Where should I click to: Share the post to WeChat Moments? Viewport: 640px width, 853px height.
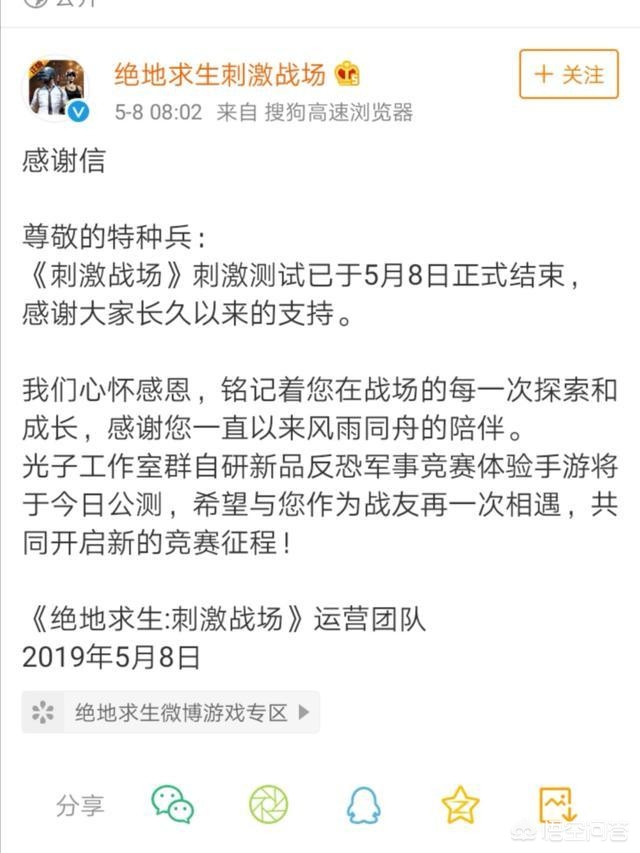[x=268, y=805]
